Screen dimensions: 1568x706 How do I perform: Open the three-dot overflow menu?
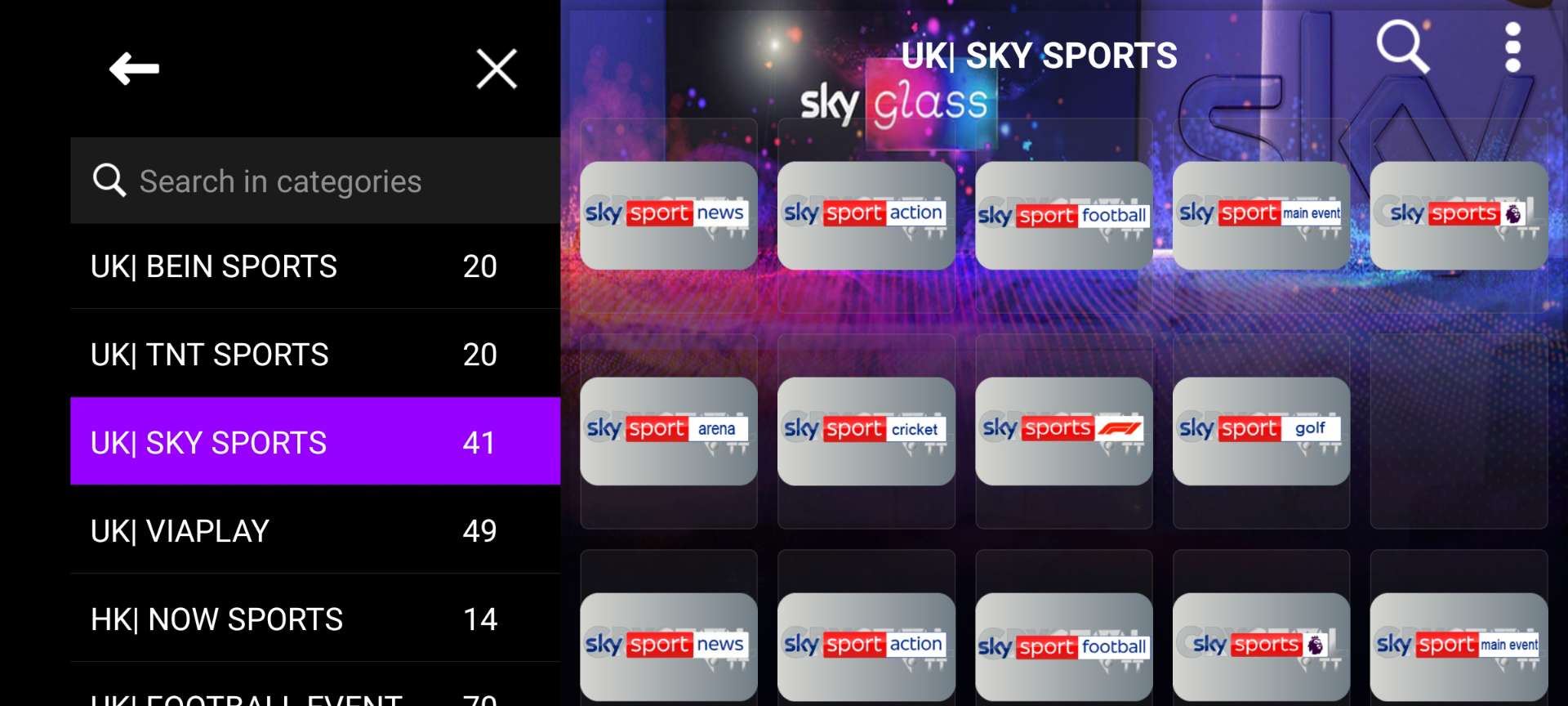pyautogui.click(x=1512, y=47)
